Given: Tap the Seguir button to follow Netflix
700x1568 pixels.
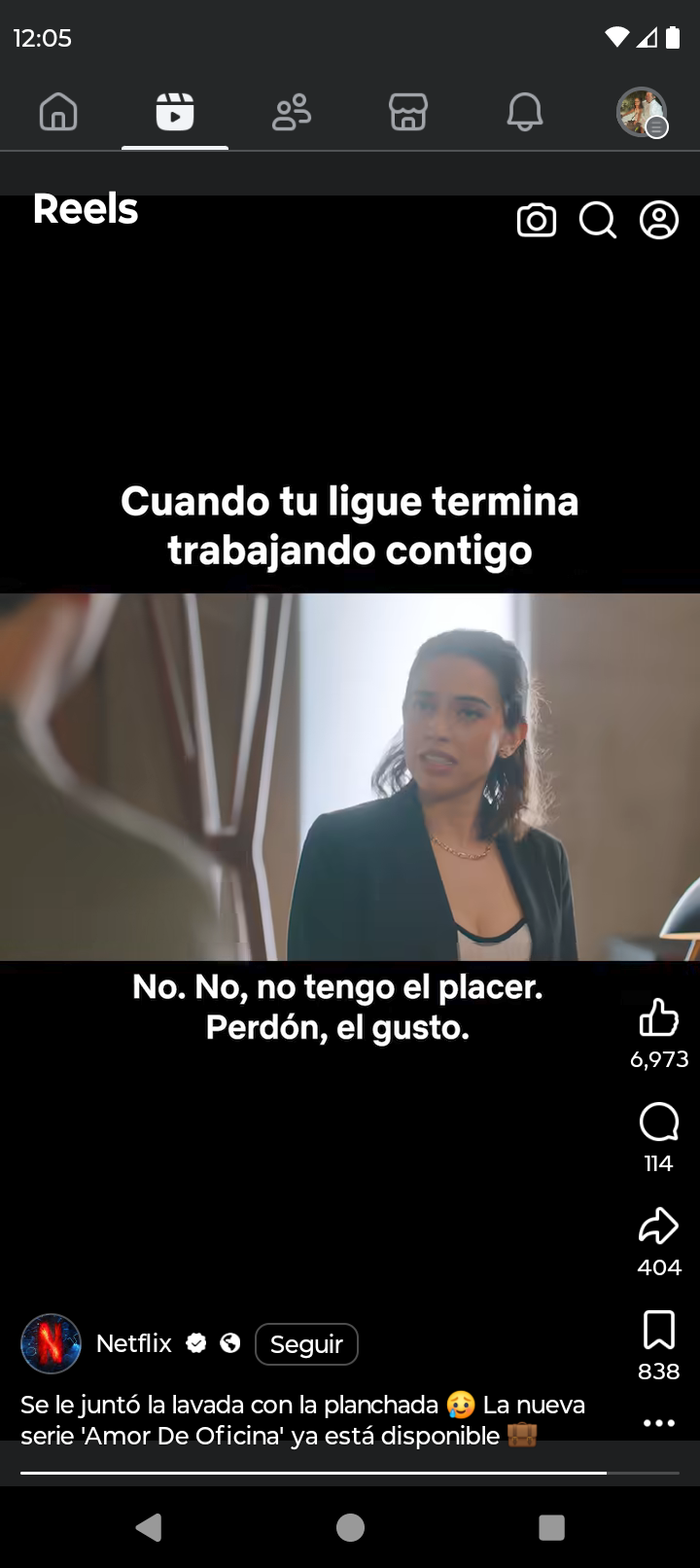Looking at the screenshot, I should tap(306, 1344).
